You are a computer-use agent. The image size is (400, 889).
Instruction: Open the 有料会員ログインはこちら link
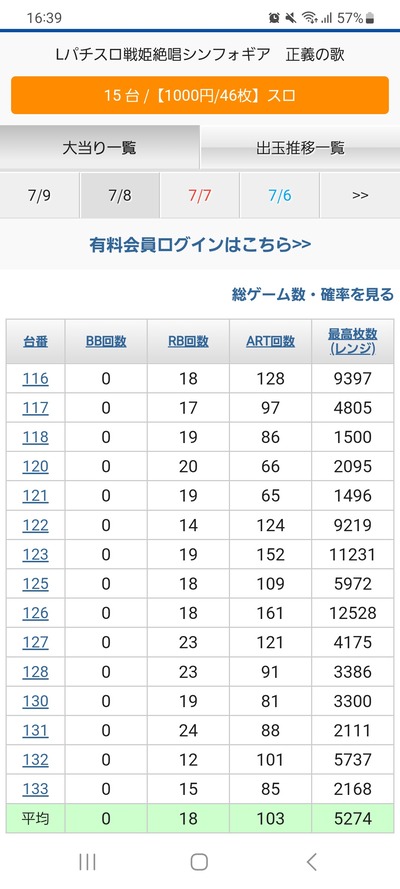(199, 245)
